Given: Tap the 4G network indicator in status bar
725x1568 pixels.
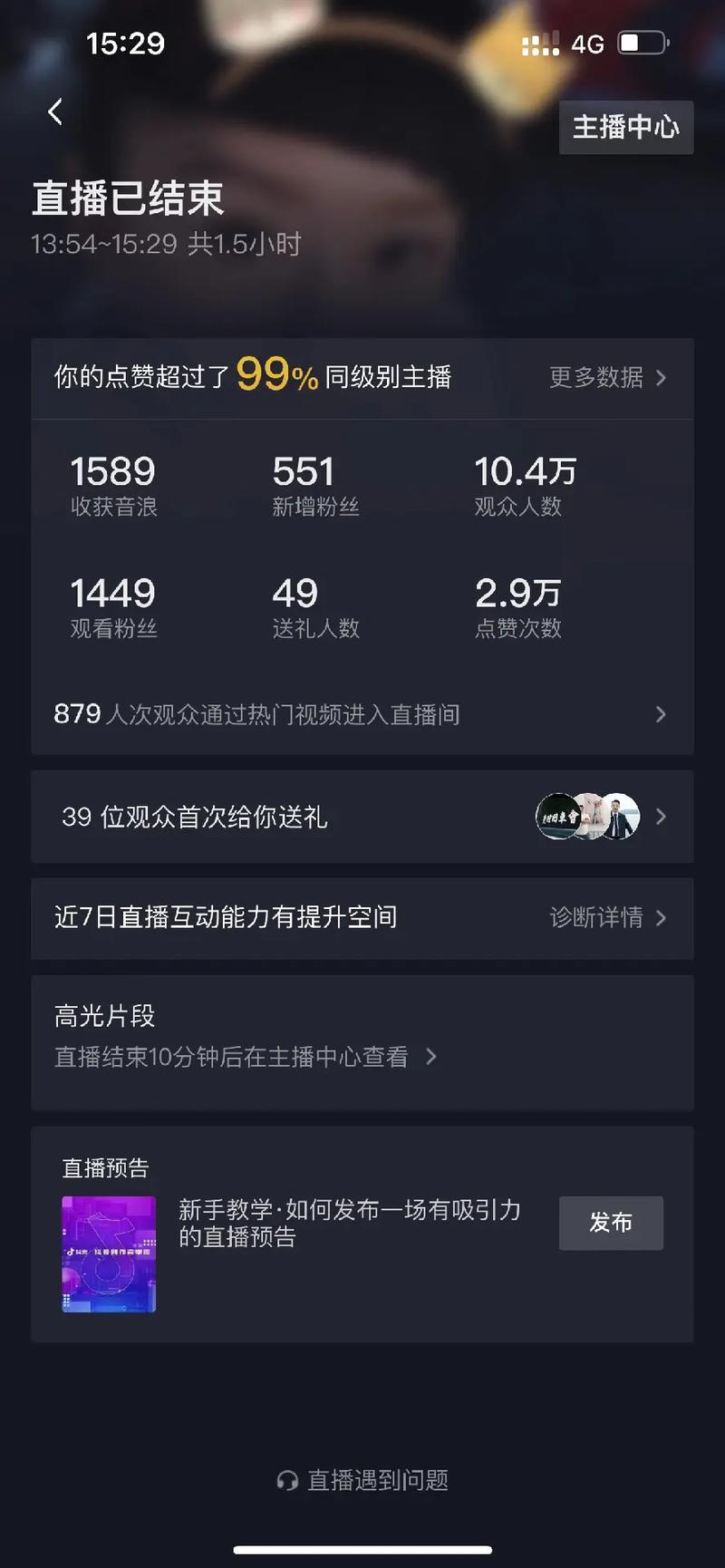Looking at the screenshot, I should pyautogui.click(x=585, y=44).
